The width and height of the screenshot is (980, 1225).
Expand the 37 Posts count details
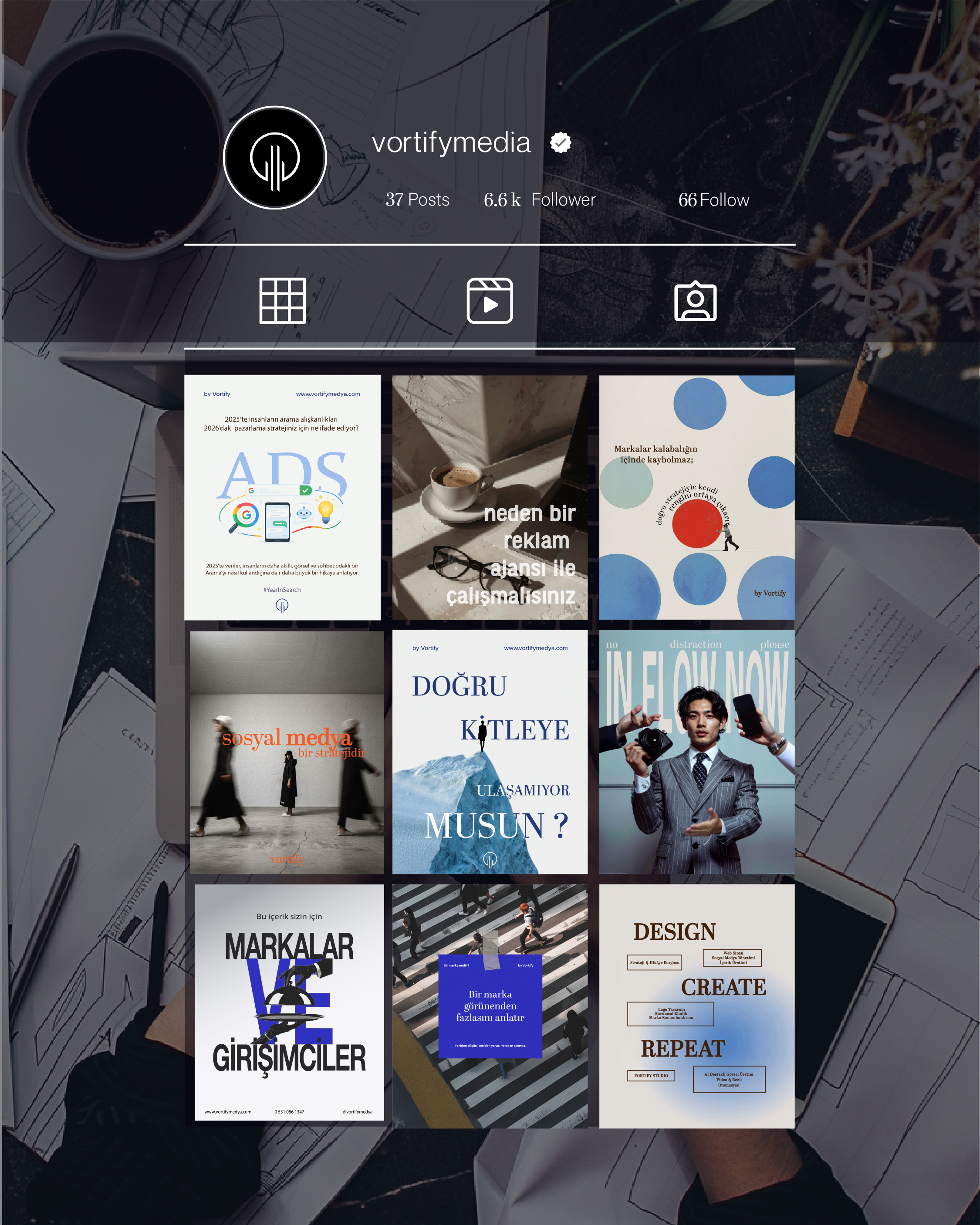(417, 200)
